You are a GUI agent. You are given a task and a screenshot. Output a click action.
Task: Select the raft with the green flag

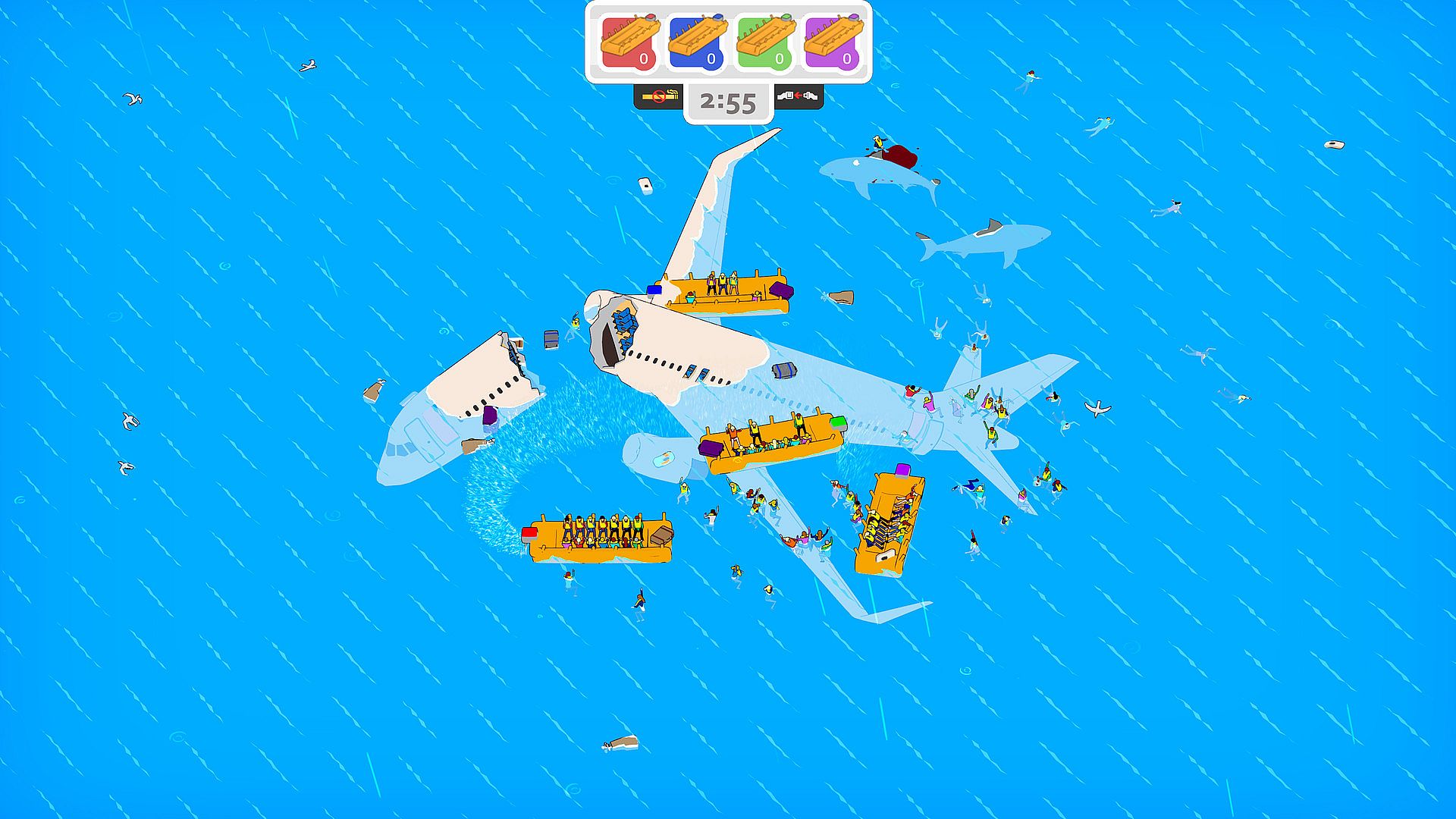click(x=773, y=442)
